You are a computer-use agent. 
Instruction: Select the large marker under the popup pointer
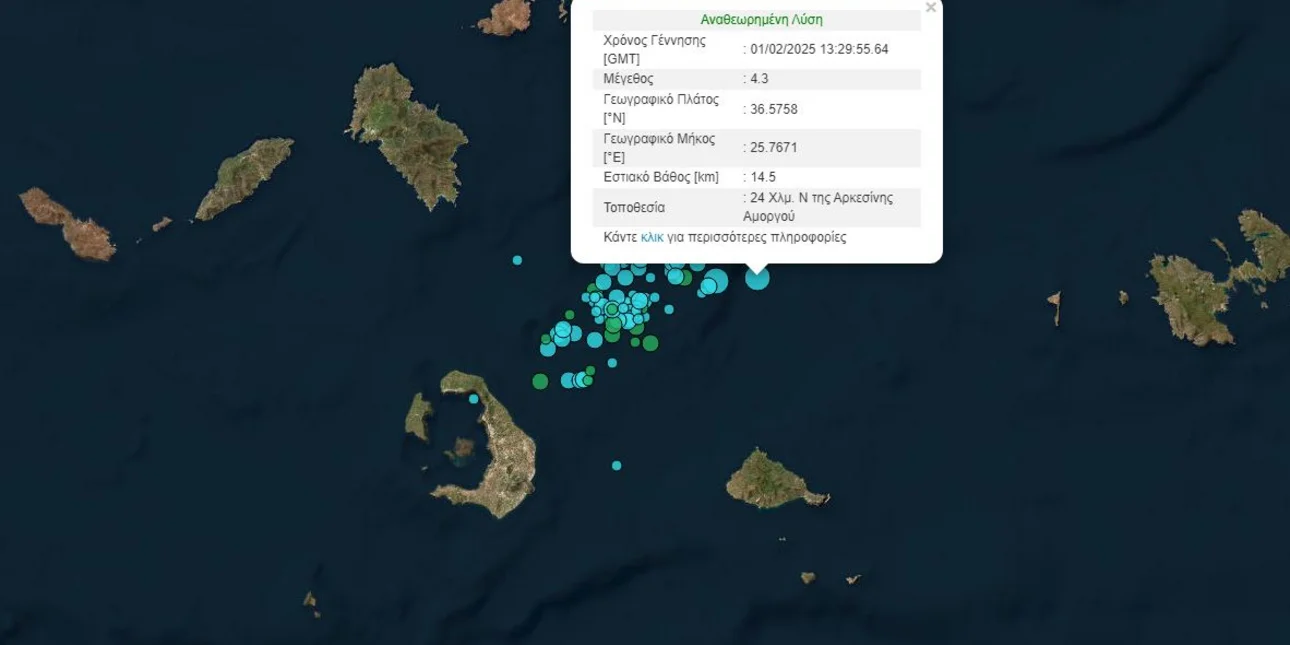point(757,278)
